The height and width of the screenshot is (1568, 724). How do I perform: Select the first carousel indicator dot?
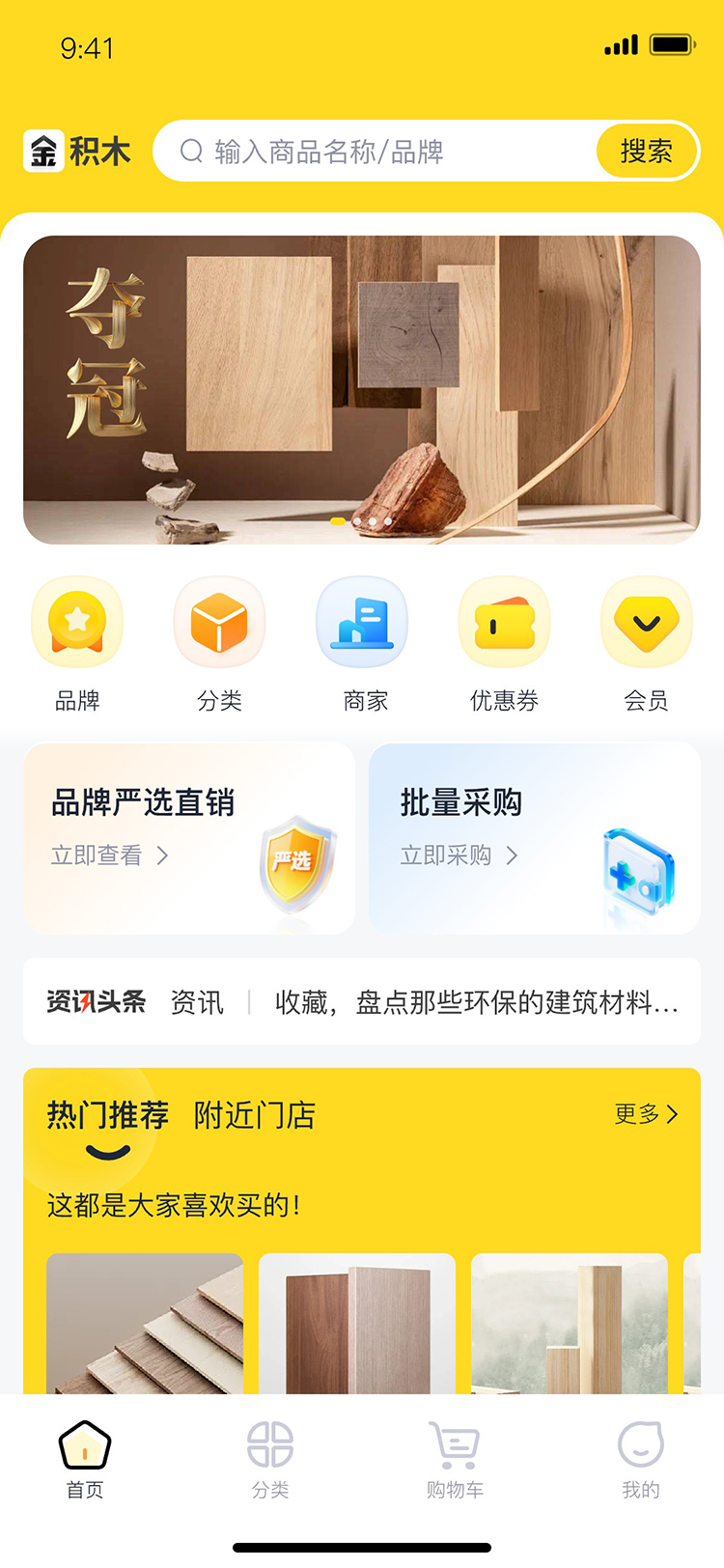[339, 519]
